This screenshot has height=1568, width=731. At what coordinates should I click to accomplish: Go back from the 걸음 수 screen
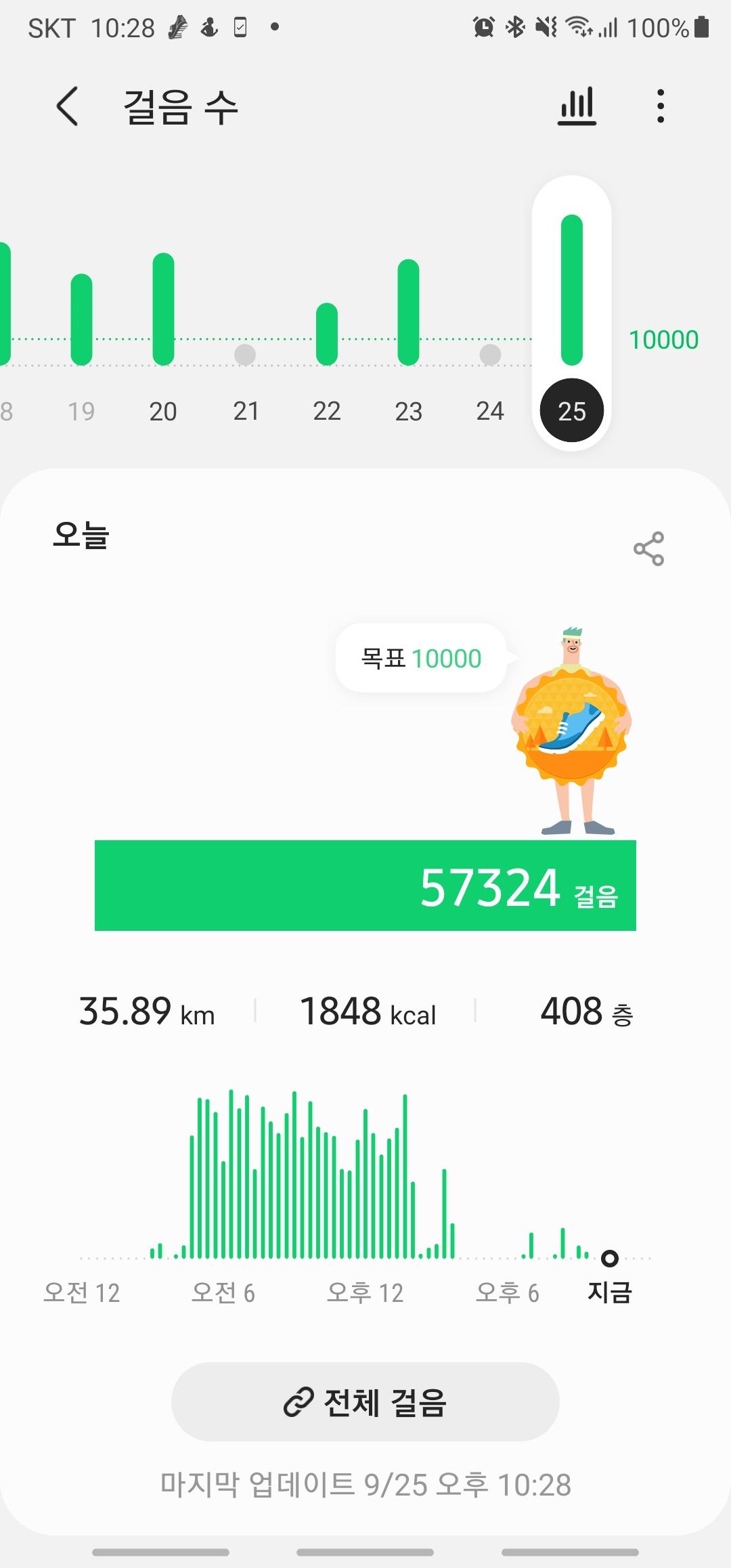point(67,106)
